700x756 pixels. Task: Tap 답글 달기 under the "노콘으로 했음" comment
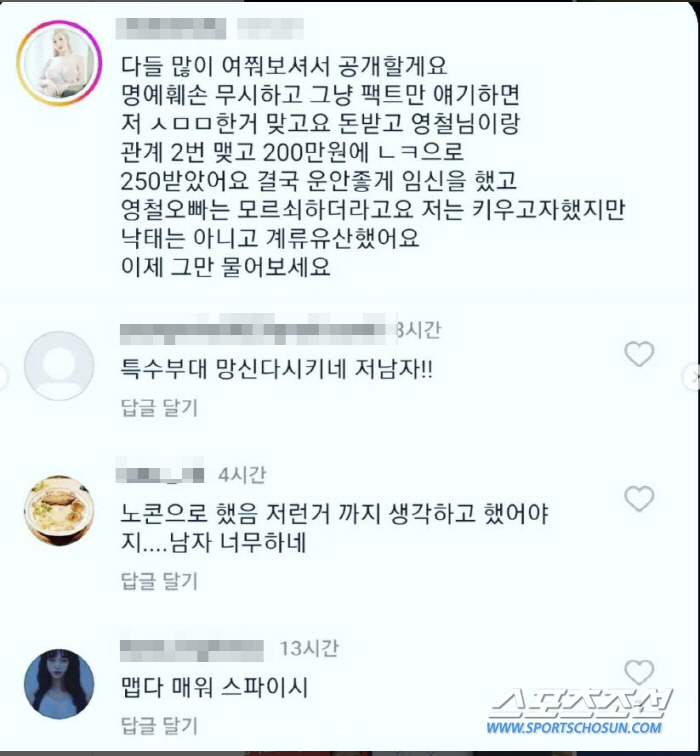coord(159,580)
